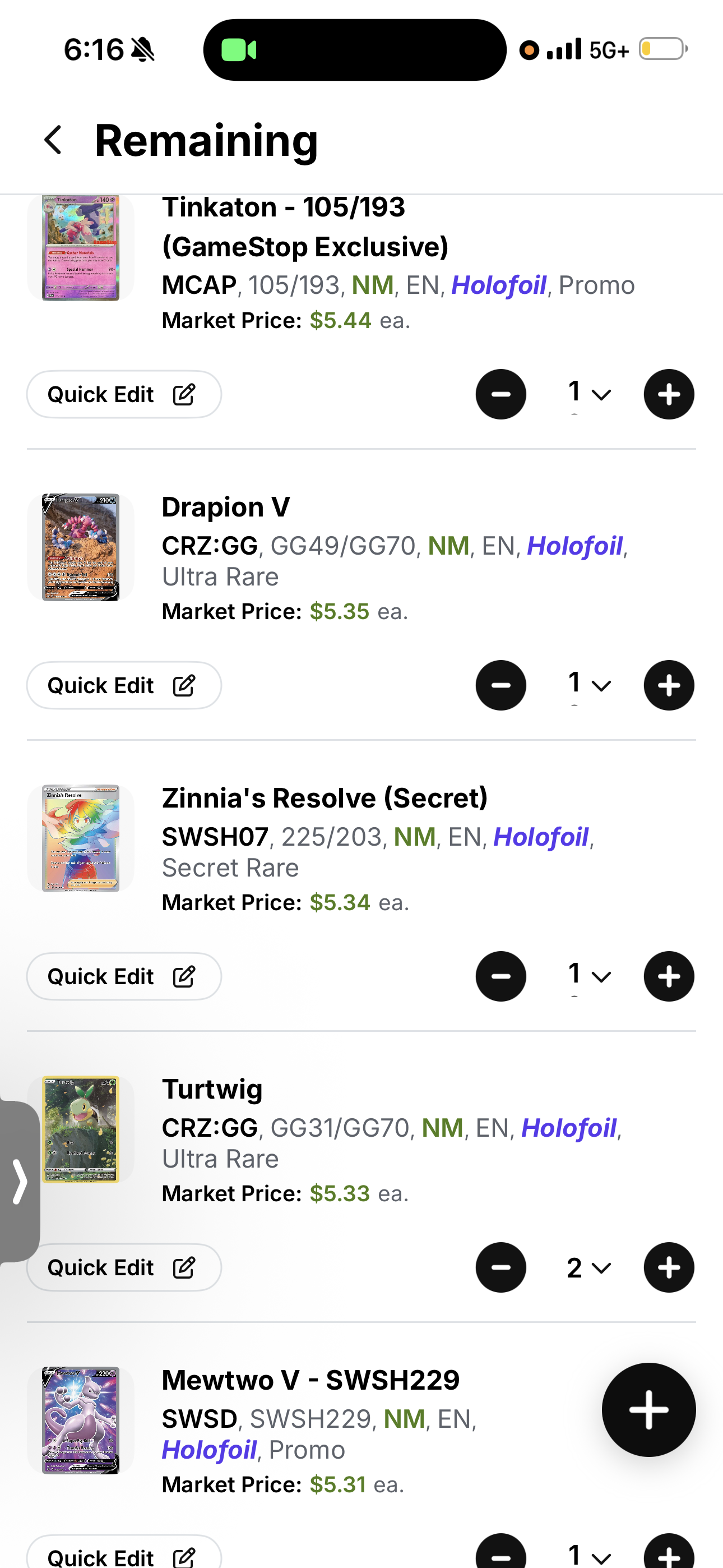
Task: Increase Tinkaton quantity with plus button
Action: [x=669, y=394]
